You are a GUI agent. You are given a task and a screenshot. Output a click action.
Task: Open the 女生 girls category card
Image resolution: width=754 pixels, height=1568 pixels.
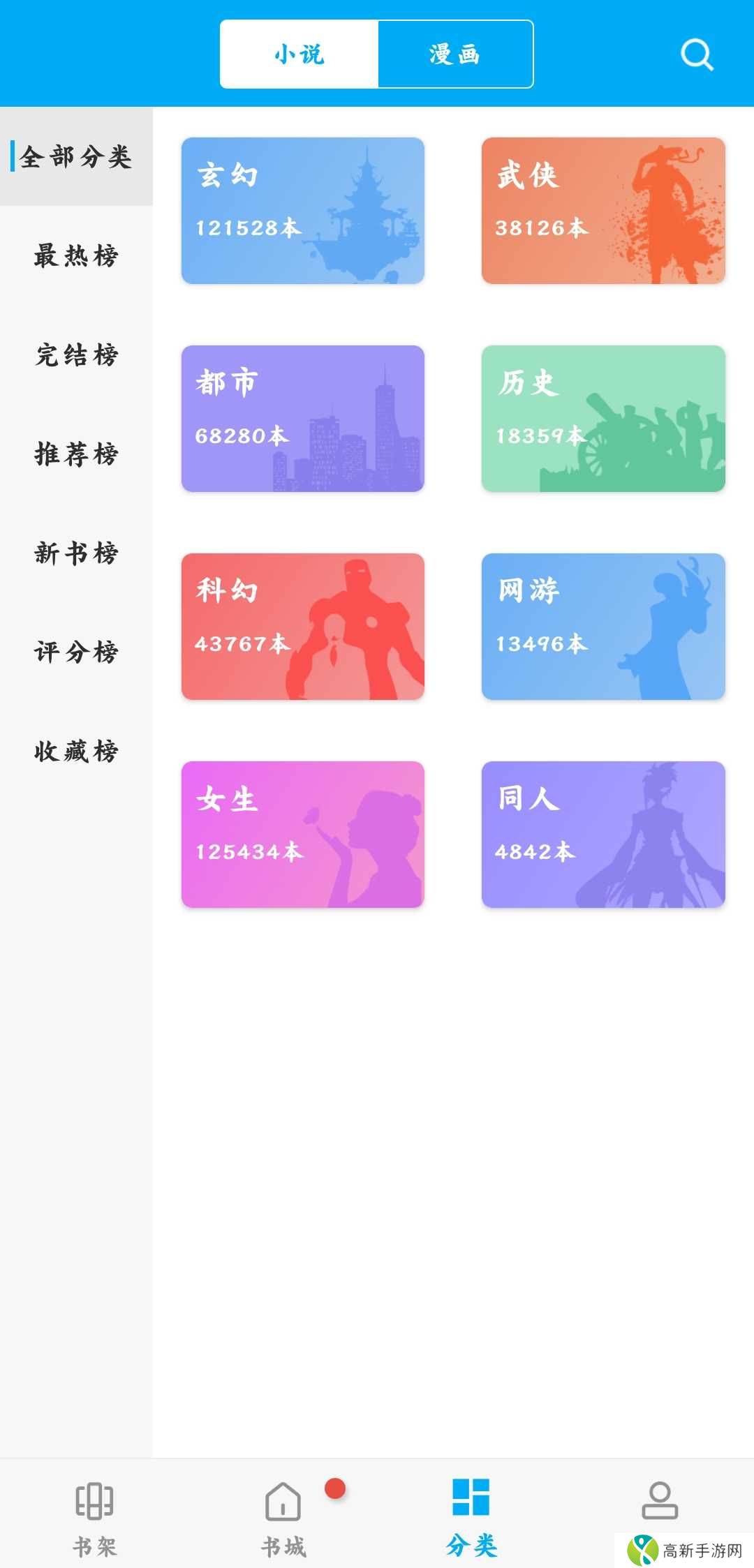tap(302, 835)
